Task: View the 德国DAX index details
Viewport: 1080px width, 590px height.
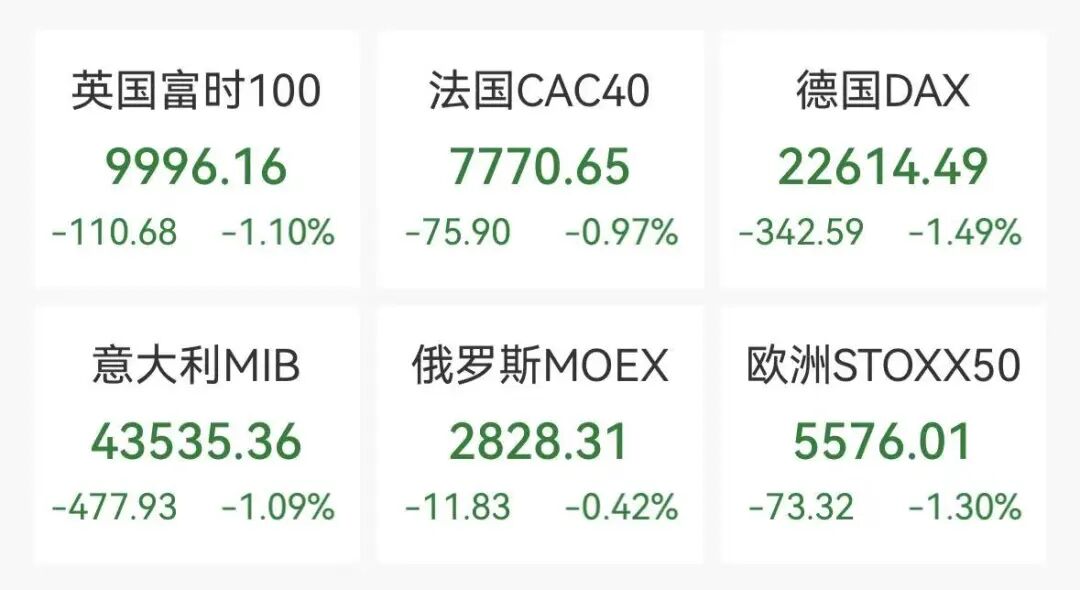Action: 882,160
